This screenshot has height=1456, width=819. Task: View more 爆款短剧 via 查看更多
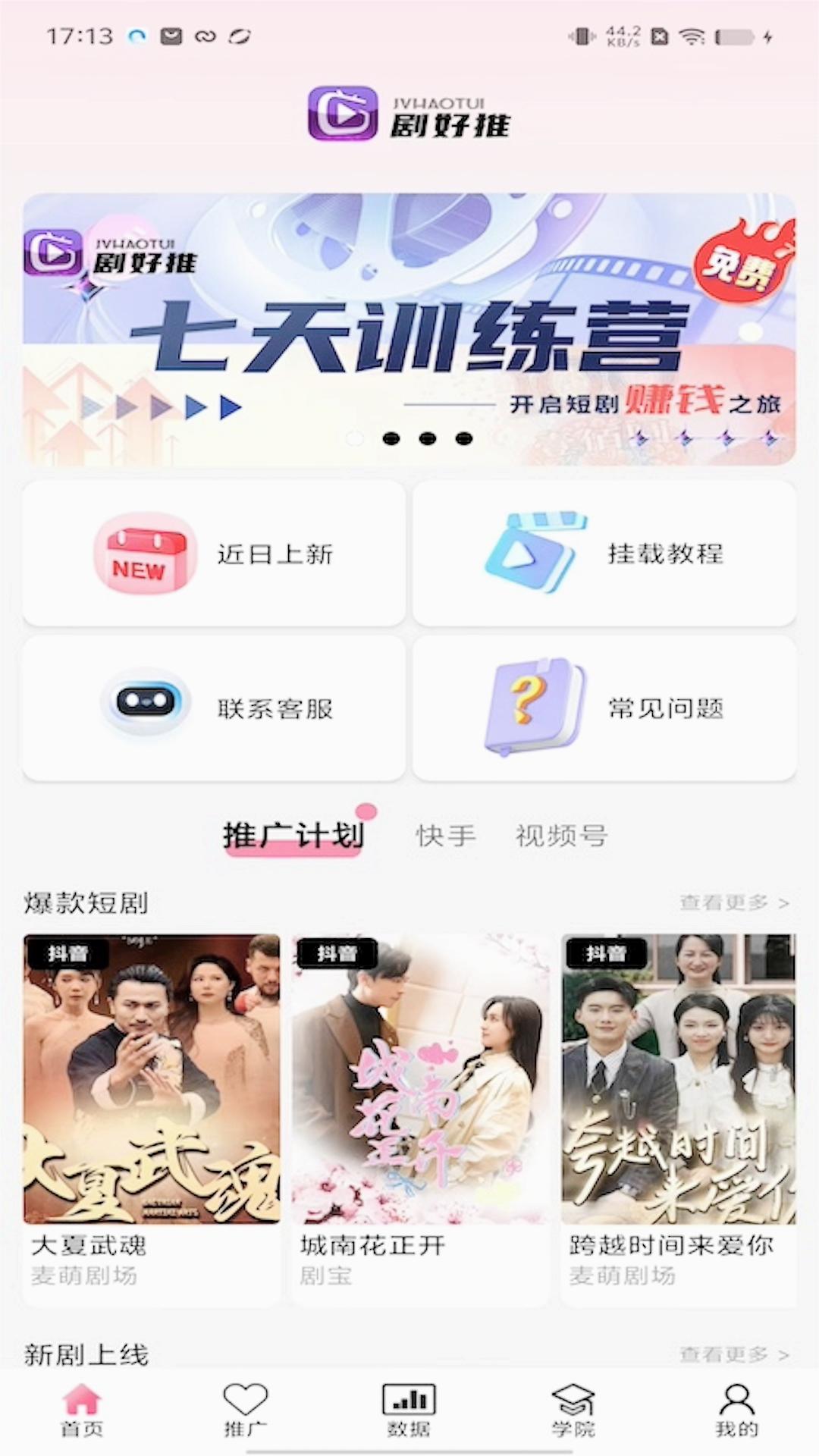734,902
